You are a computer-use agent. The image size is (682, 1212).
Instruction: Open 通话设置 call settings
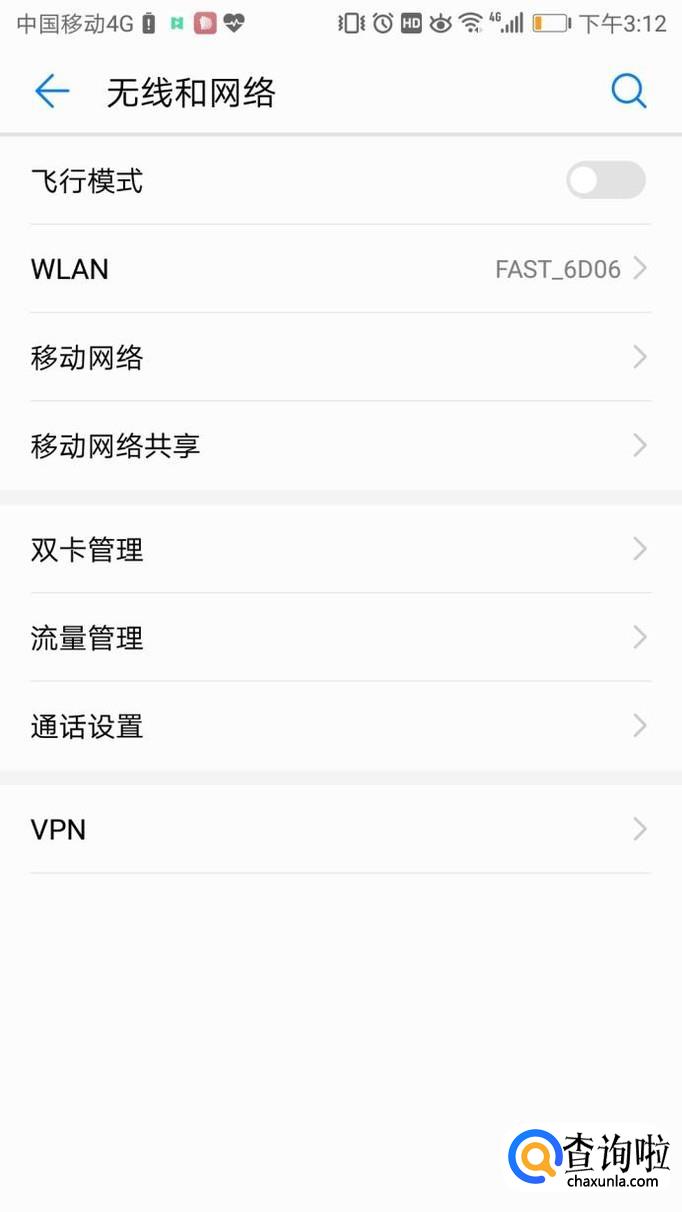click(x=340, y=725)
